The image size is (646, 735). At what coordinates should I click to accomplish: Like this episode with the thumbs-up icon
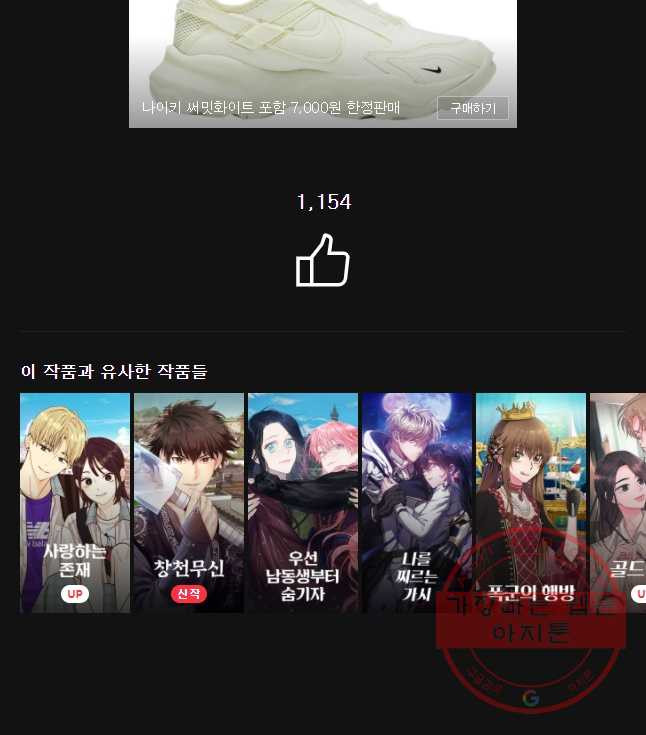pos(322,260)
